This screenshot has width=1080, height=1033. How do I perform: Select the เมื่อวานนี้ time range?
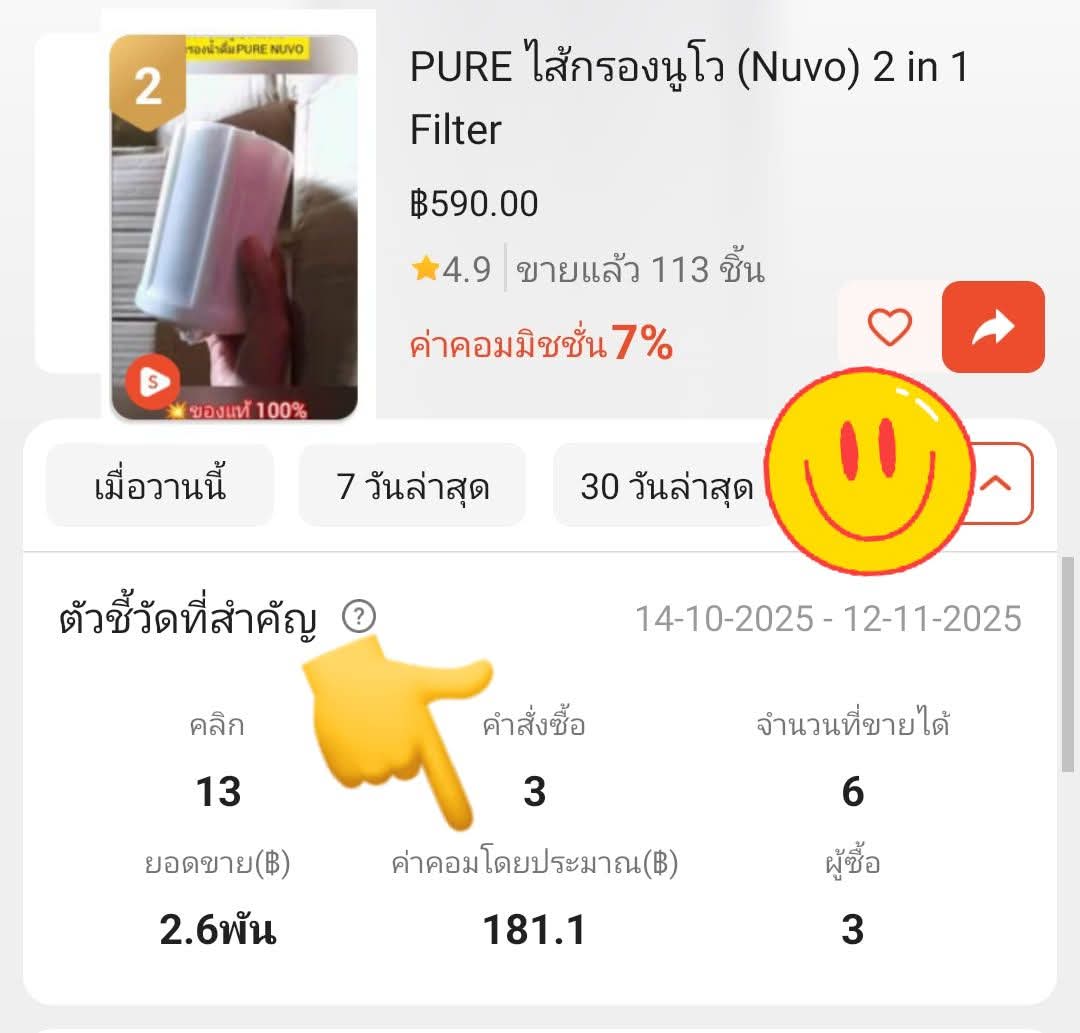(160, 486)
